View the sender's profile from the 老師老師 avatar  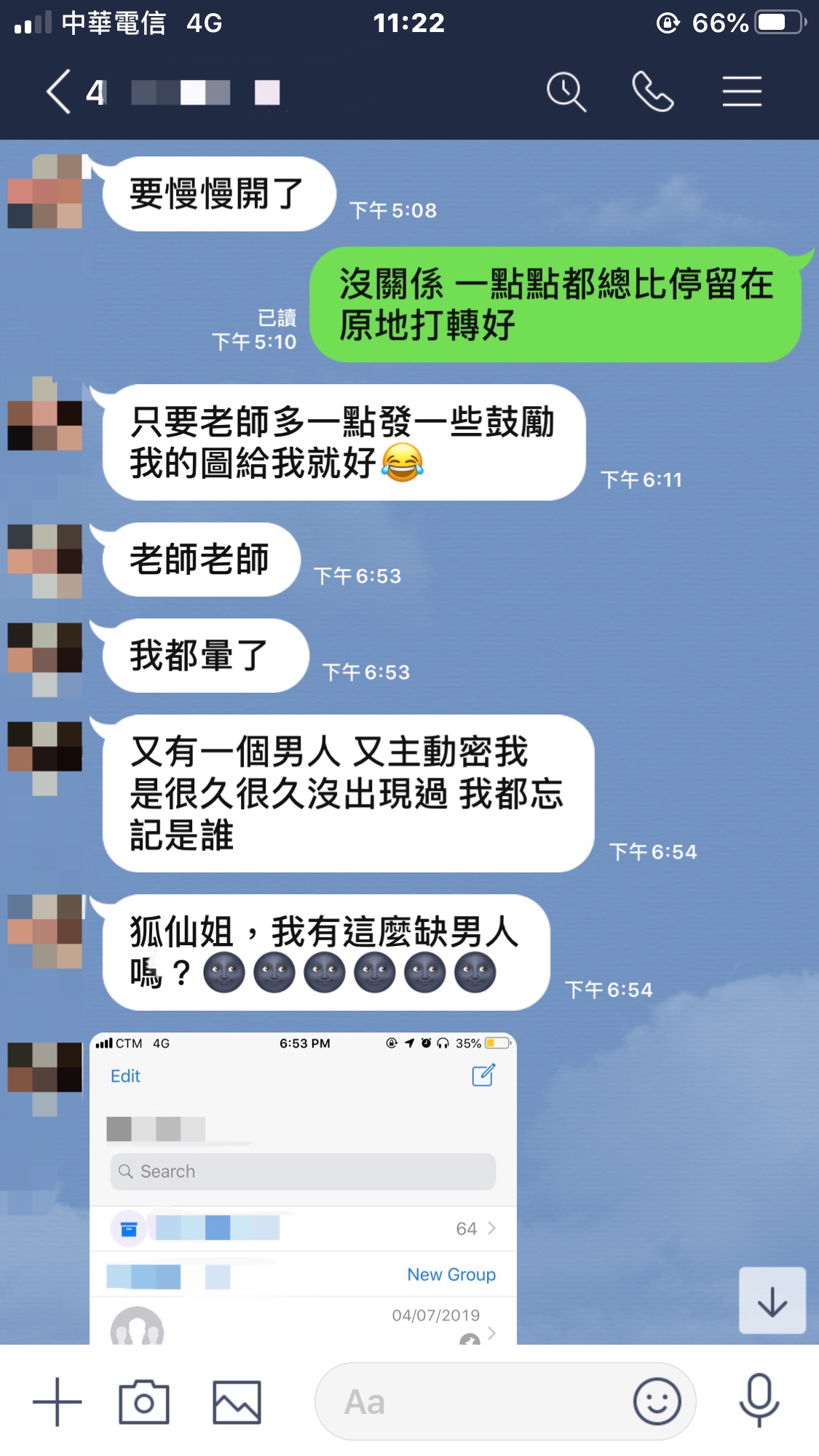pos(45,560)
